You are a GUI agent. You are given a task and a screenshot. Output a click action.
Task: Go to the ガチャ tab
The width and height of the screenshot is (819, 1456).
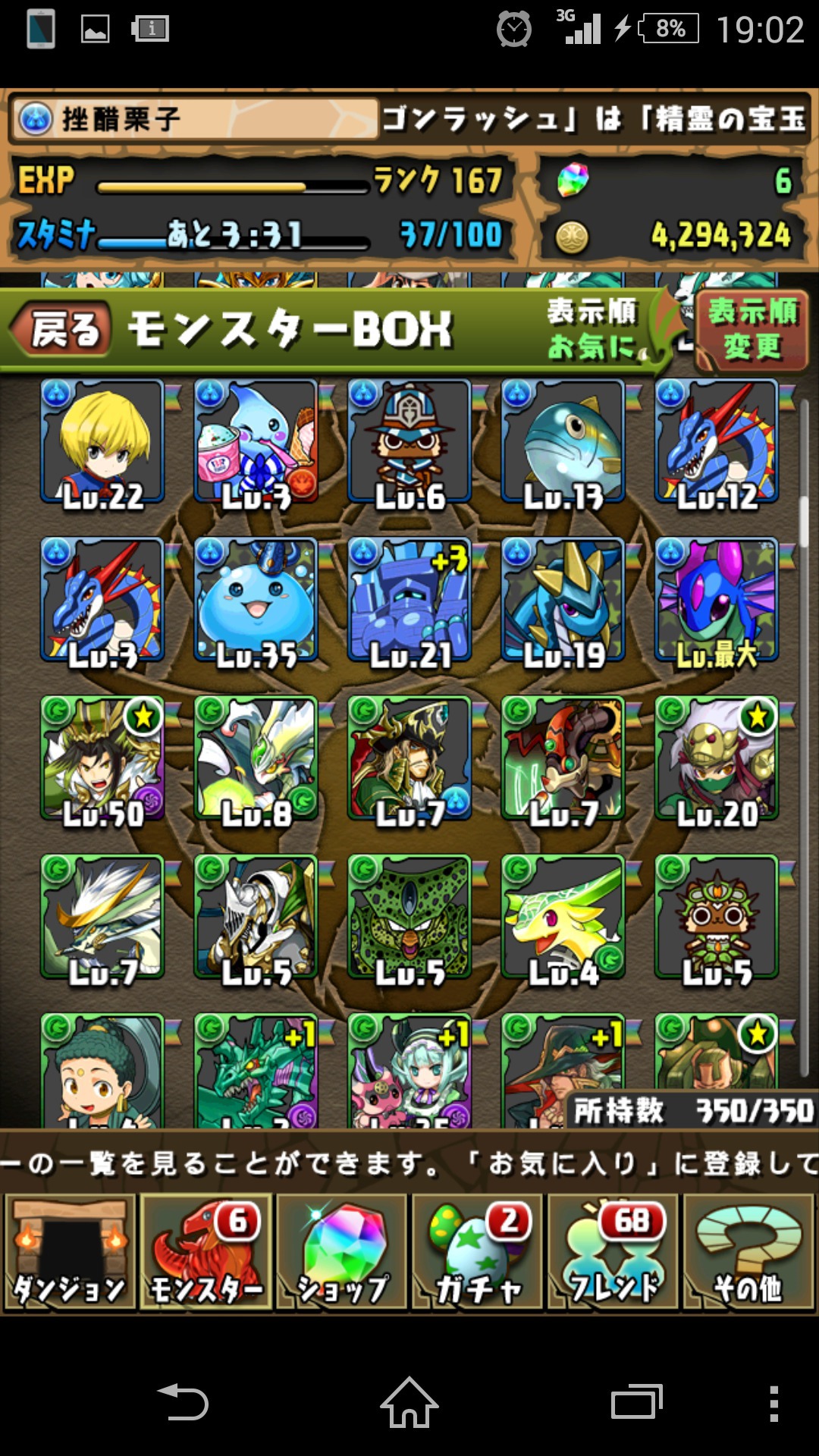(x=479, y=1252)
